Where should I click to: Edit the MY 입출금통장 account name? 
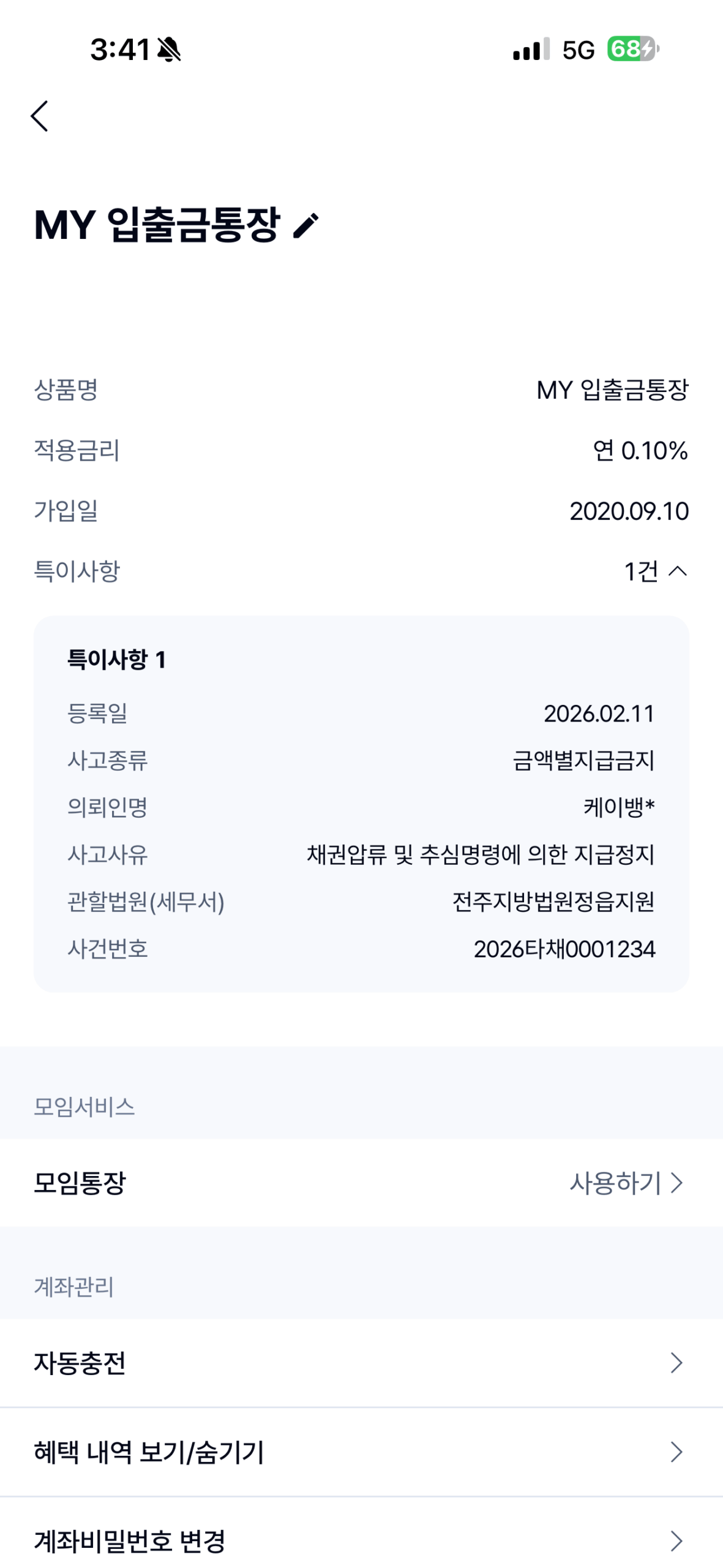306,225
